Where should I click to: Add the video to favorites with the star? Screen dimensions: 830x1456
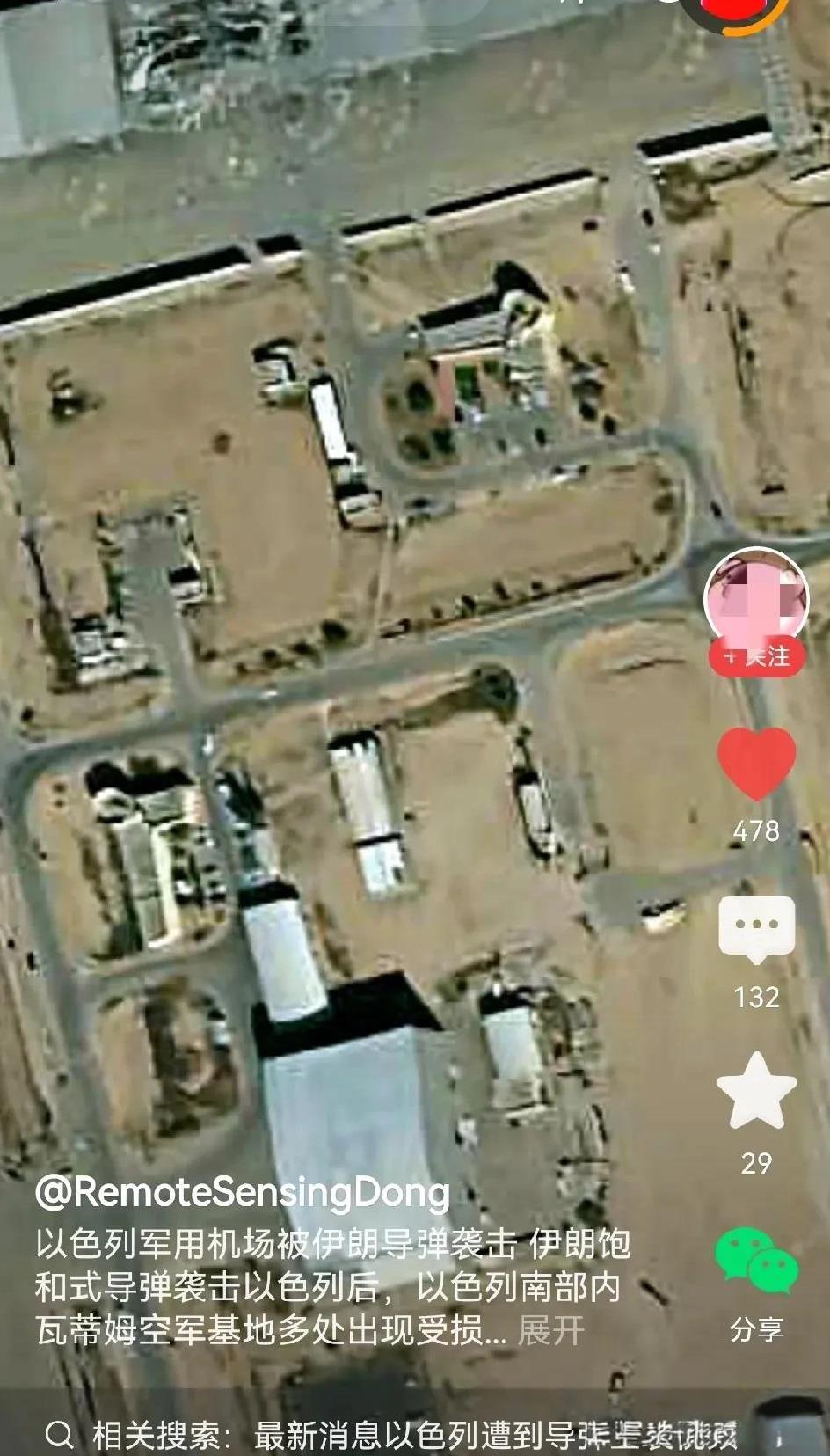756,1091
